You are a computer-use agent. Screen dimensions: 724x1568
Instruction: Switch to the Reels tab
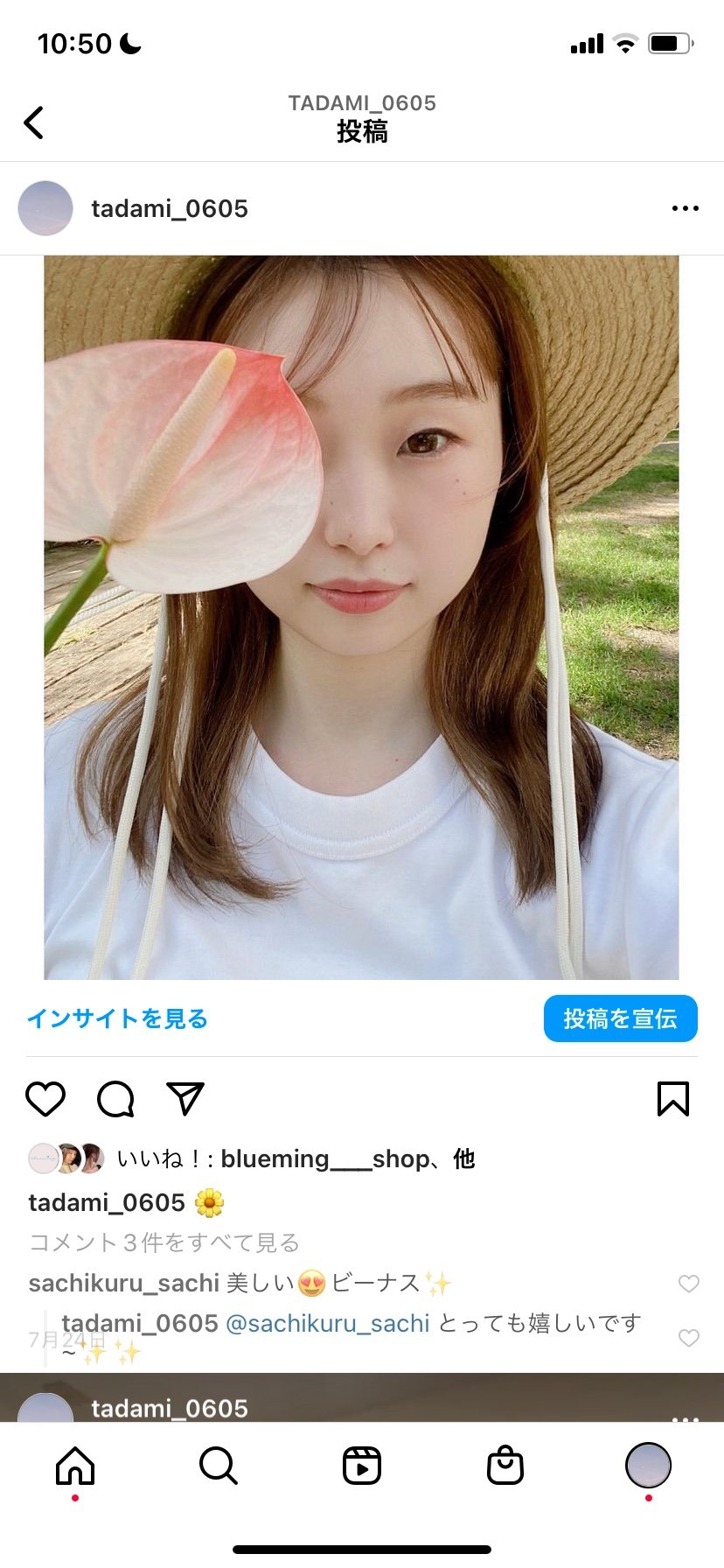[362, 1466]
